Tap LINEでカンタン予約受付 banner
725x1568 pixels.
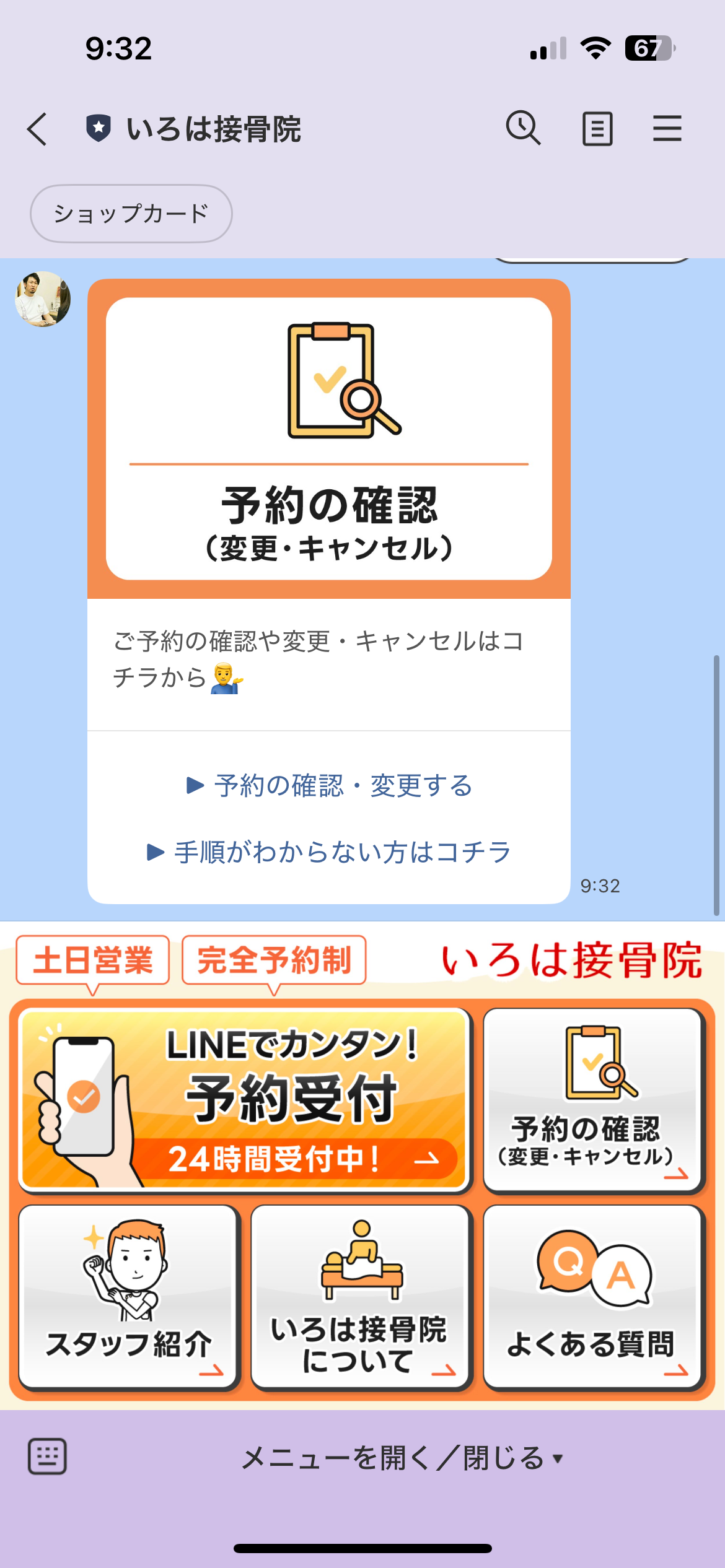click(245, 1099)
